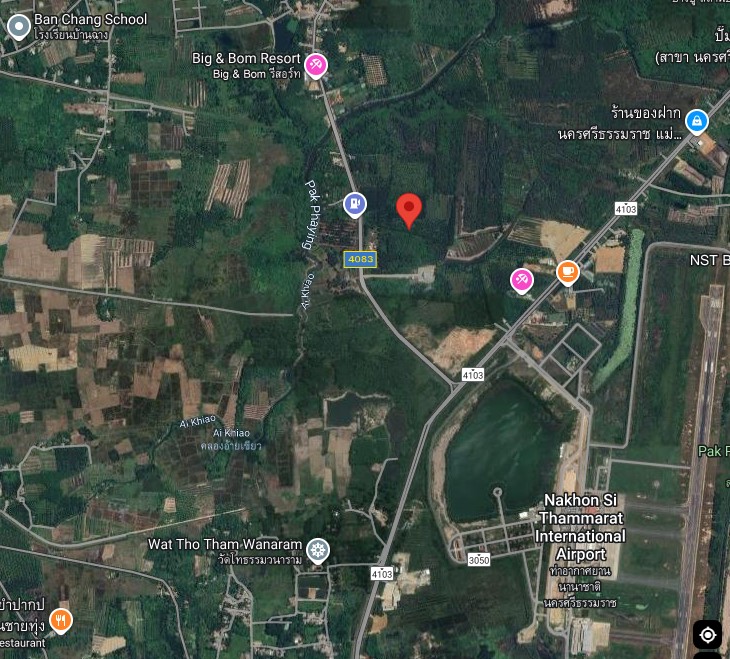Open the orange cafe marker
730x659 pixels.
pyautogui.click(x=567, y=272)
